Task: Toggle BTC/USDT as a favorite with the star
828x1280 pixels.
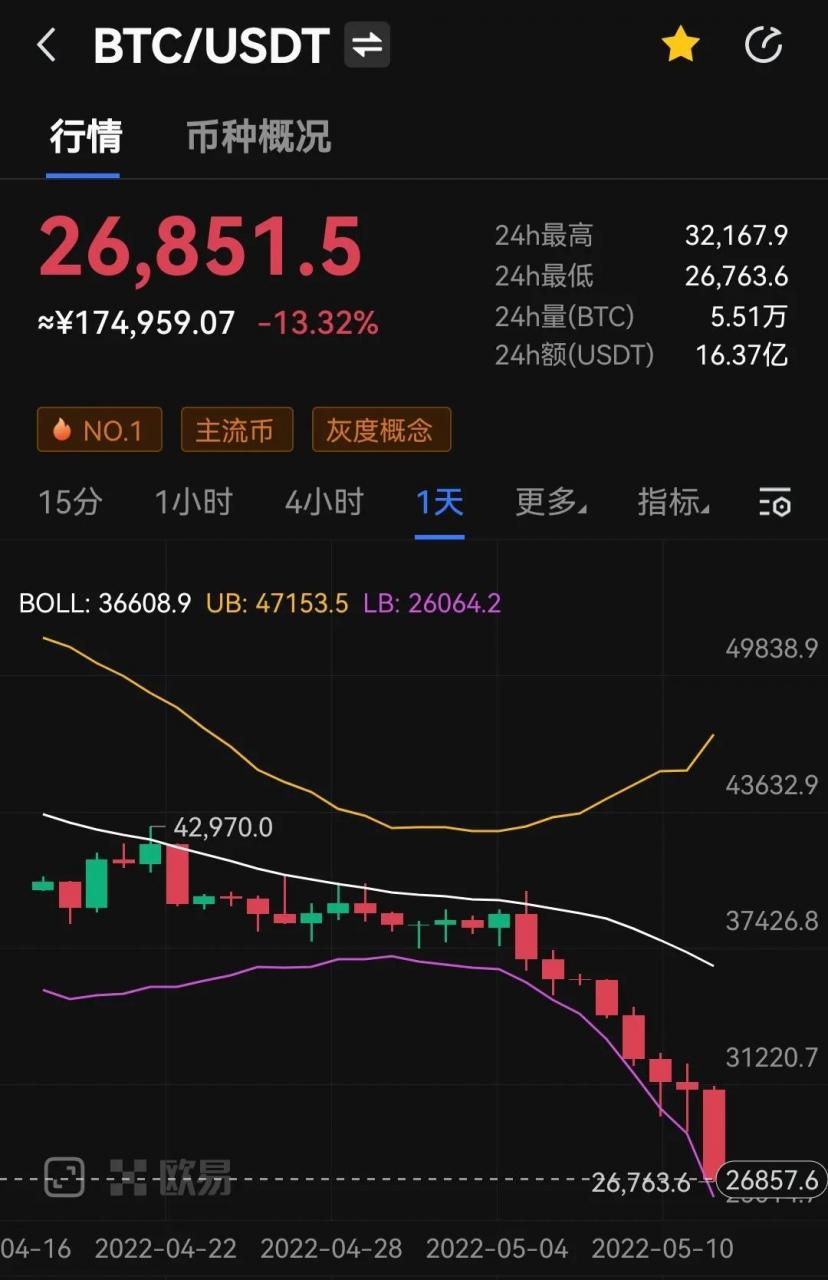Action: [681, 44]
